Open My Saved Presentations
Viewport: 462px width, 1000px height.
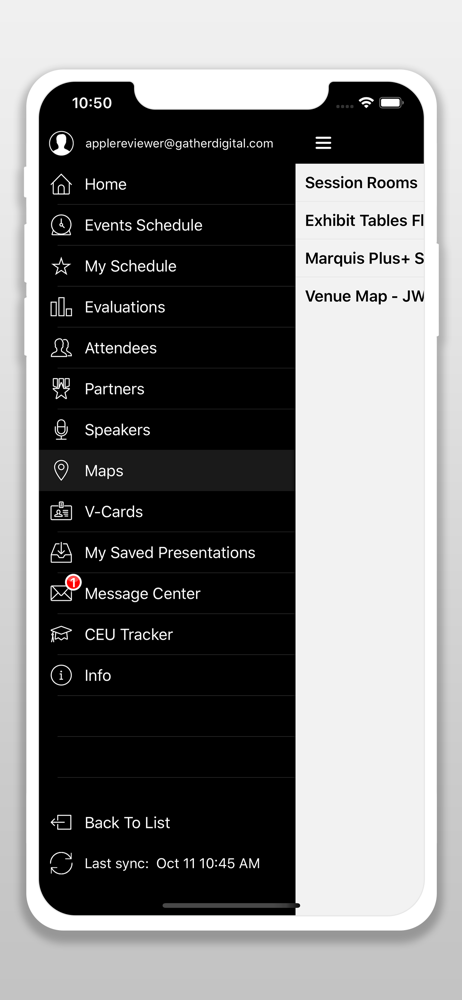[167, 552]
